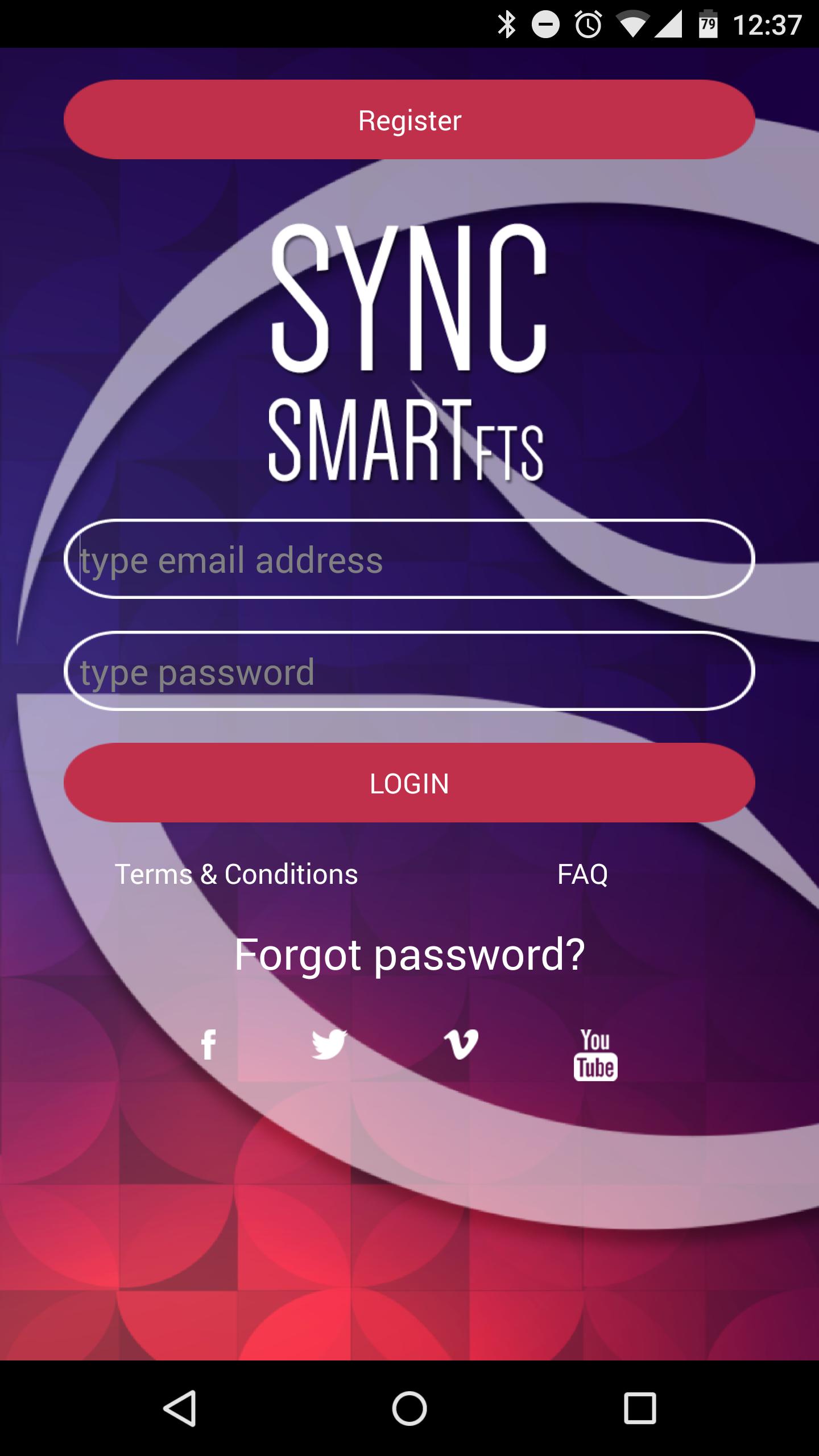Open Terms & Conditions
Screen dimensions: 819x1456
click(x=236, y=874)
